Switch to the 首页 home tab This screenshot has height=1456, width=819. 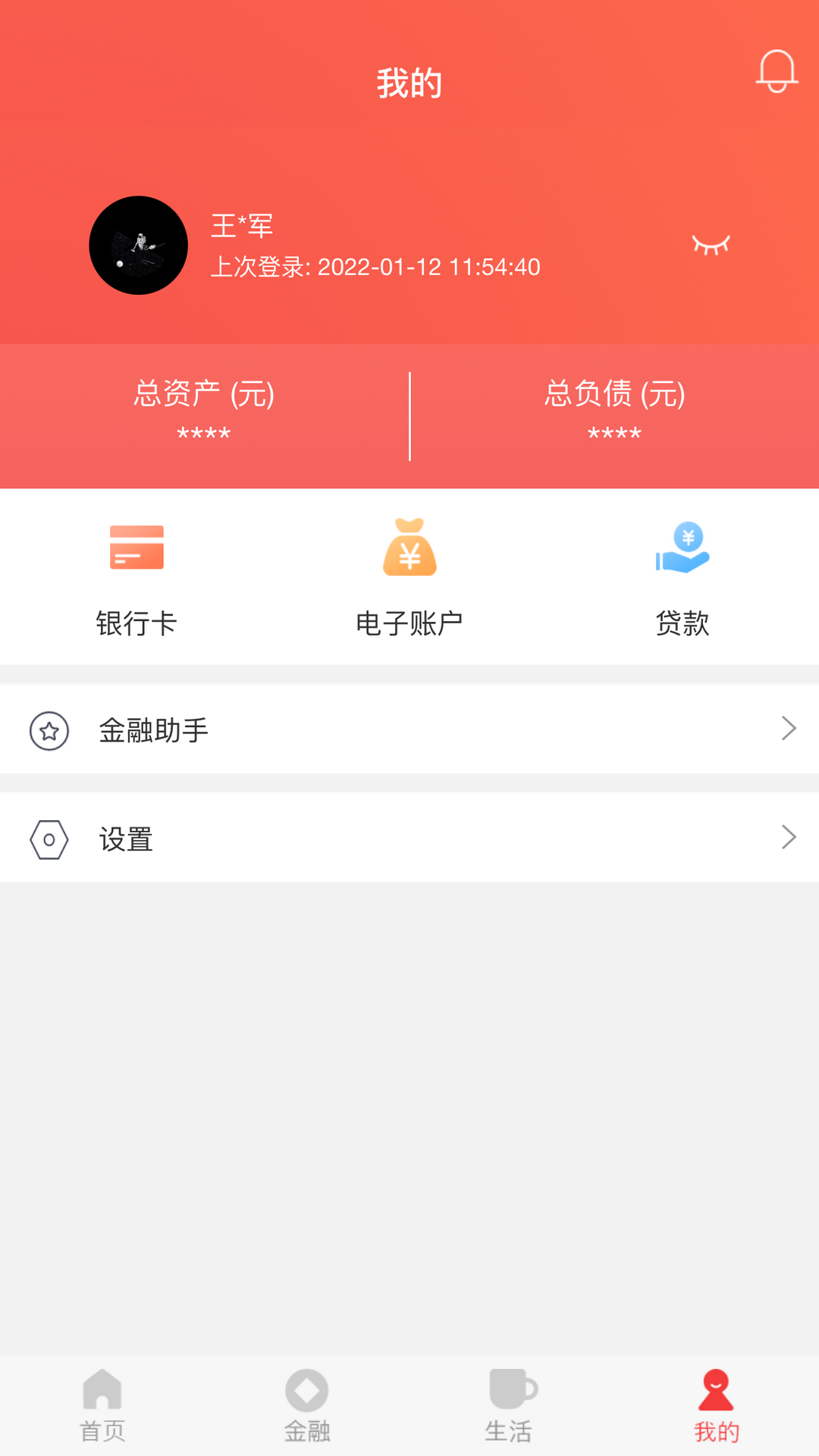[102, 1405]
